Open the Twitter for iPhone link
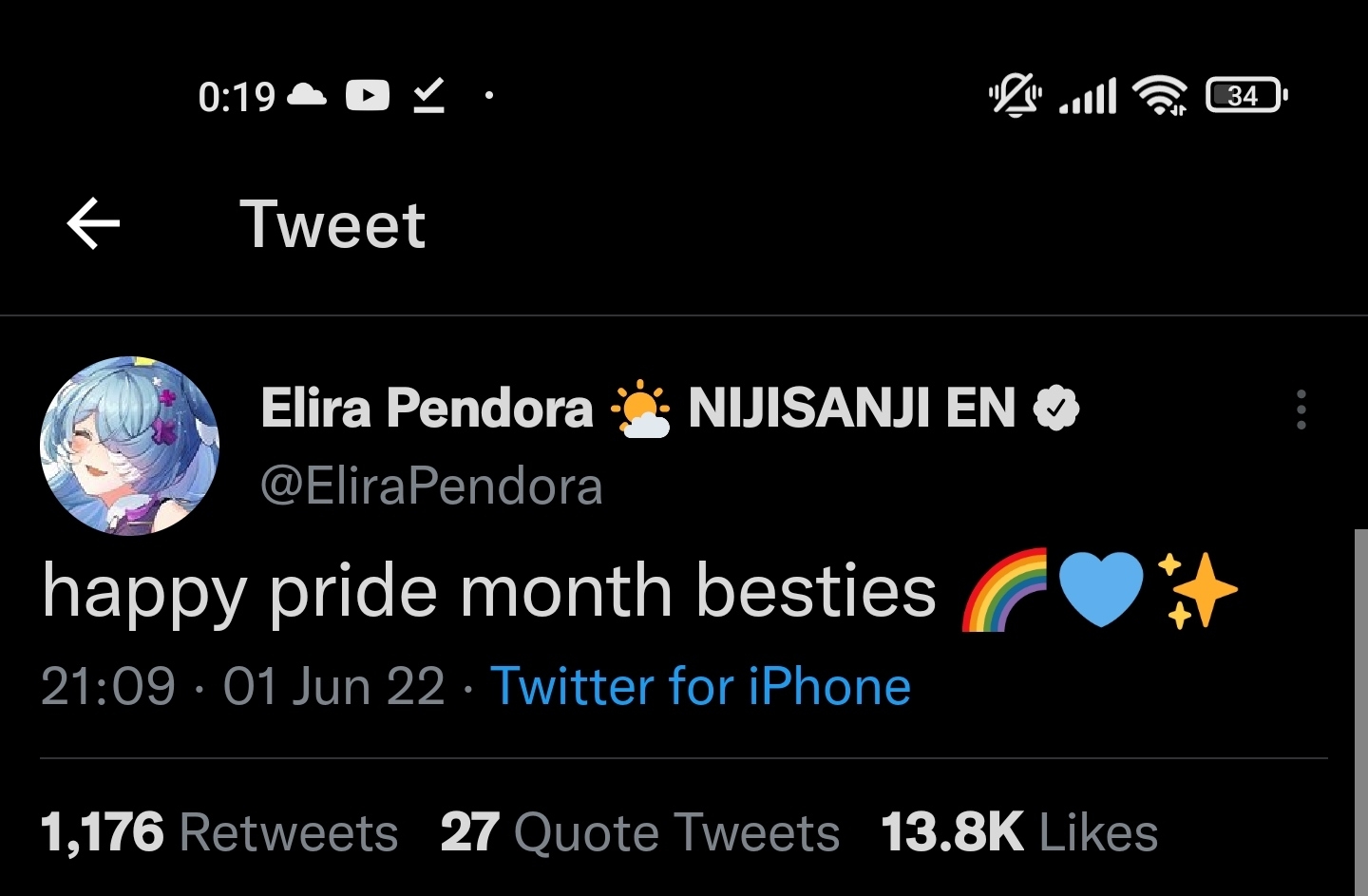The image size is (1368, 896). tap(700, 686)
